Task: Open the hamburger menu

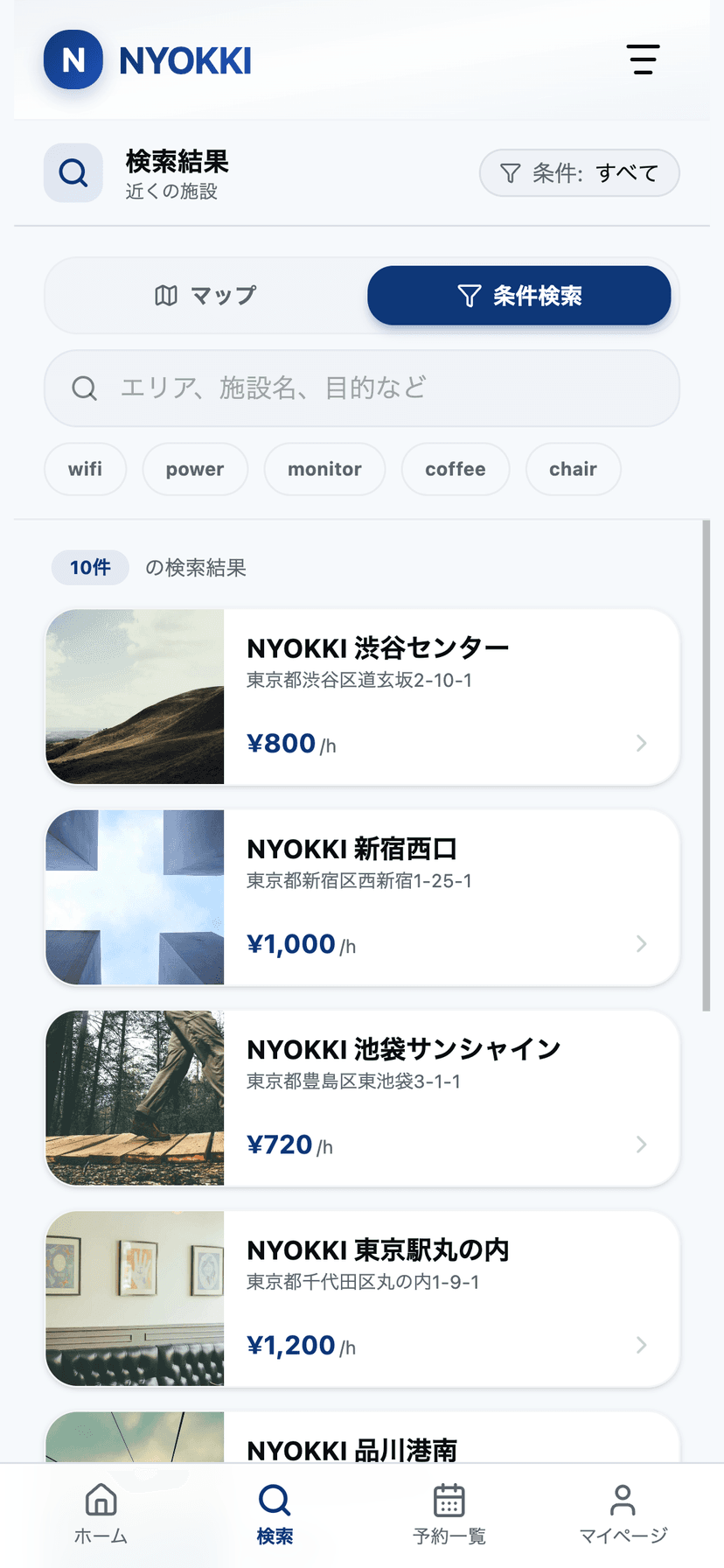Action: click(643, 59)
